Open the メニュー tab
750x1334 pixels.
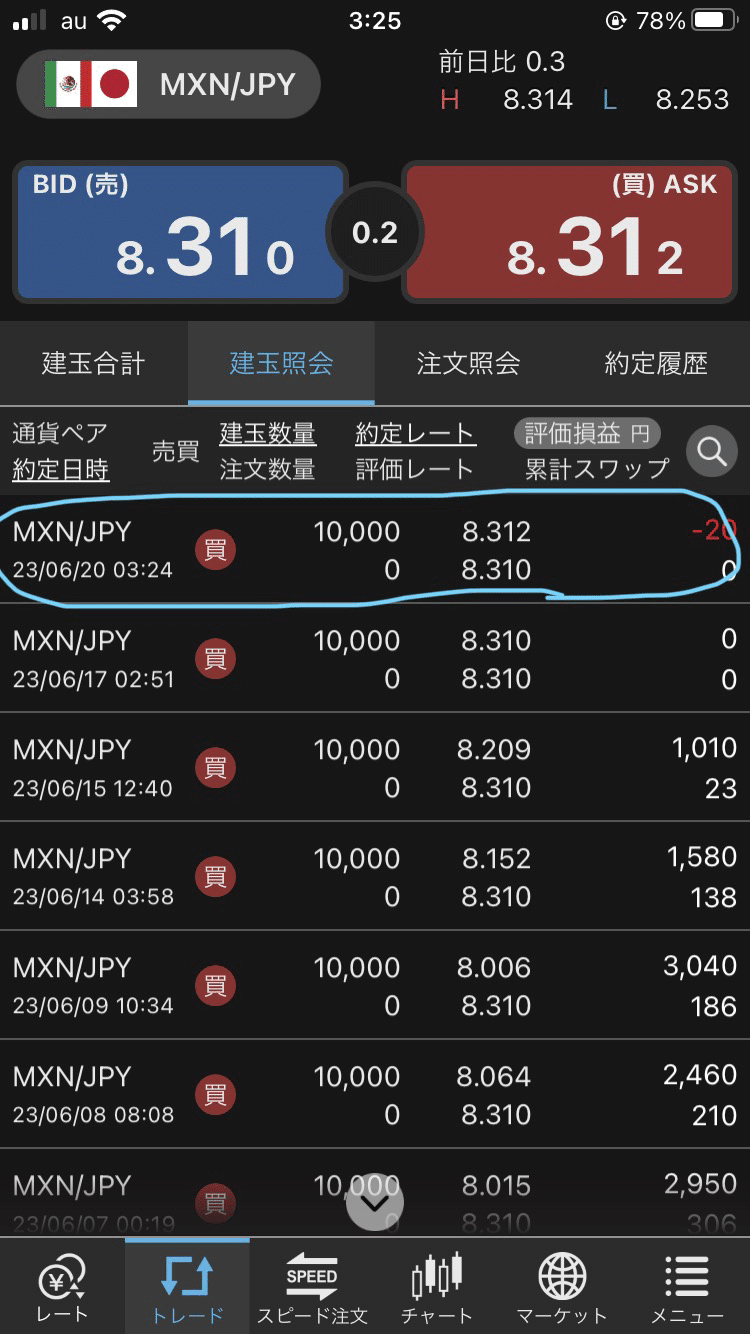click(x=687, y=1288)
